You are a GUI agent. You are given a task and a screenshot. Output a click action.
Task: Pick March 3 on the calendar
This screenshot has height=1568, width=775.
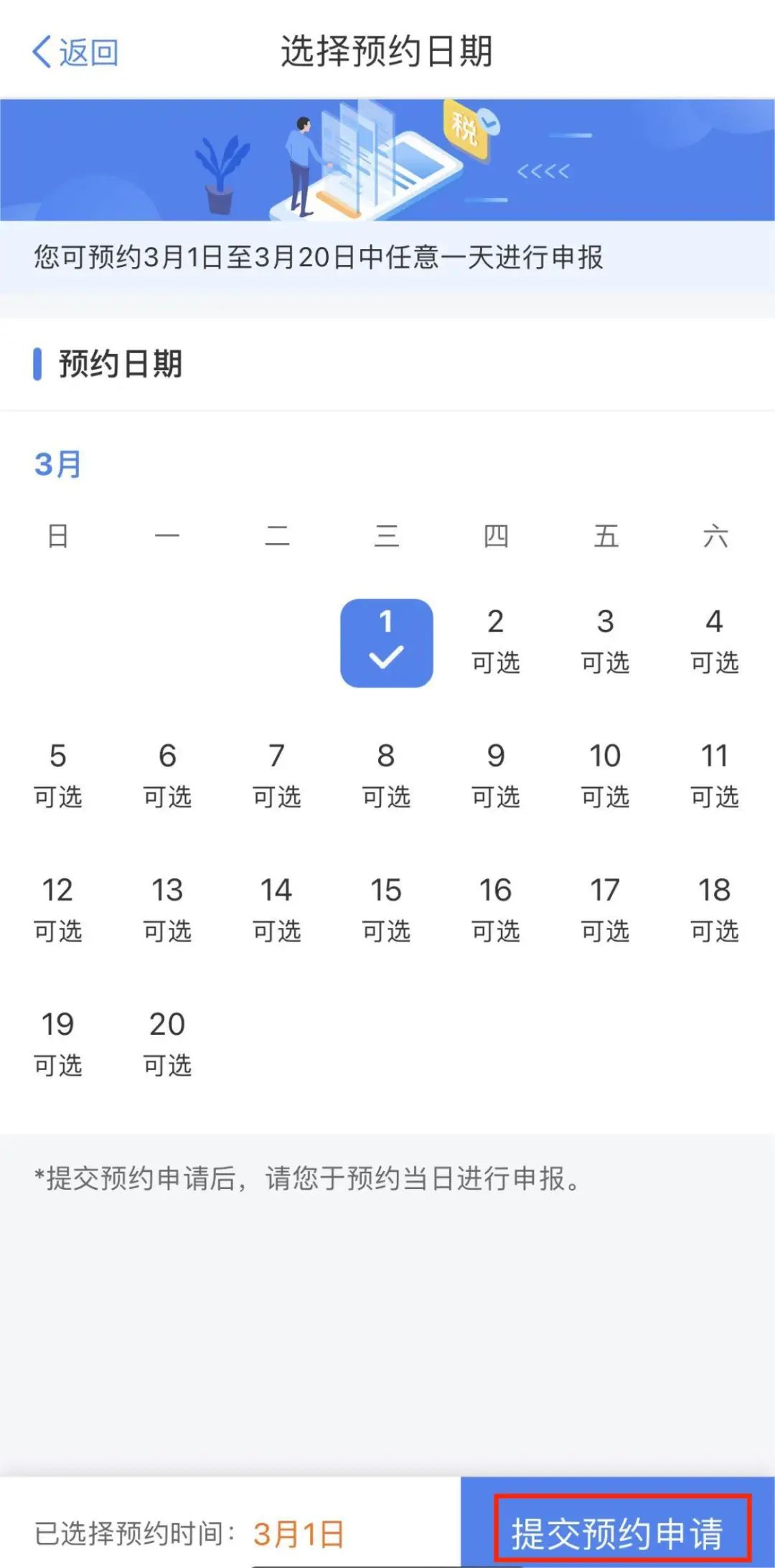pos(605,641)
